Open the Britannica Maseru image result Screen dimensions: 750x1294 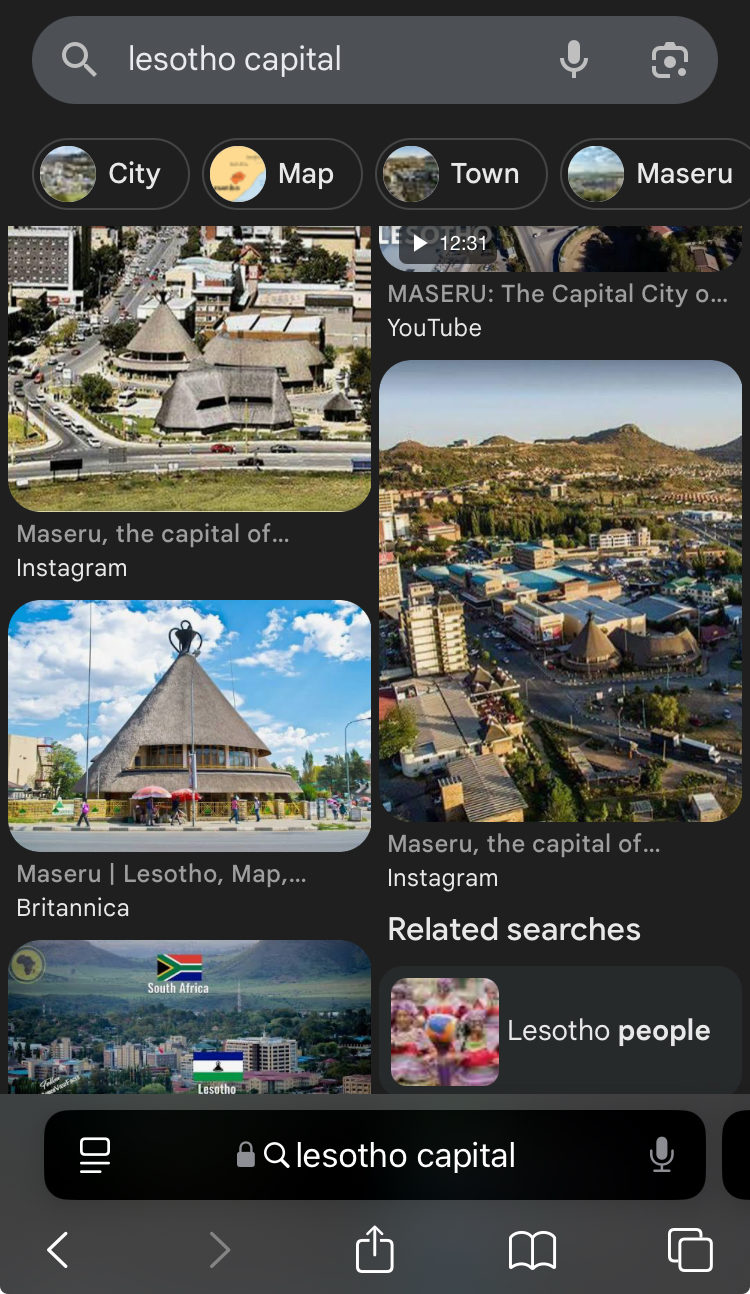click(189, 725)
